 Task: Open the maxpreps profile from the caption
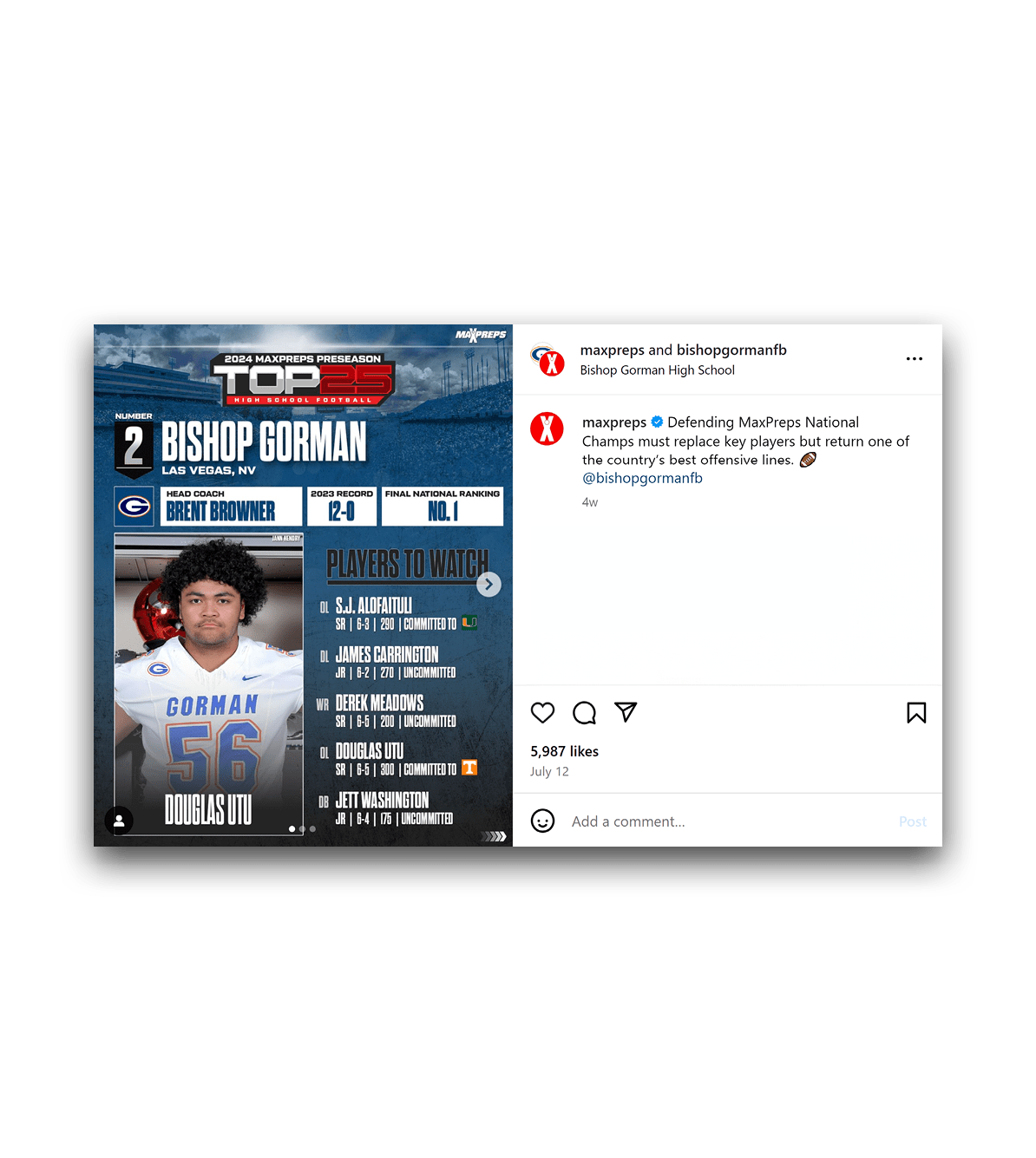pyautogui.click(x=613, y=422)
